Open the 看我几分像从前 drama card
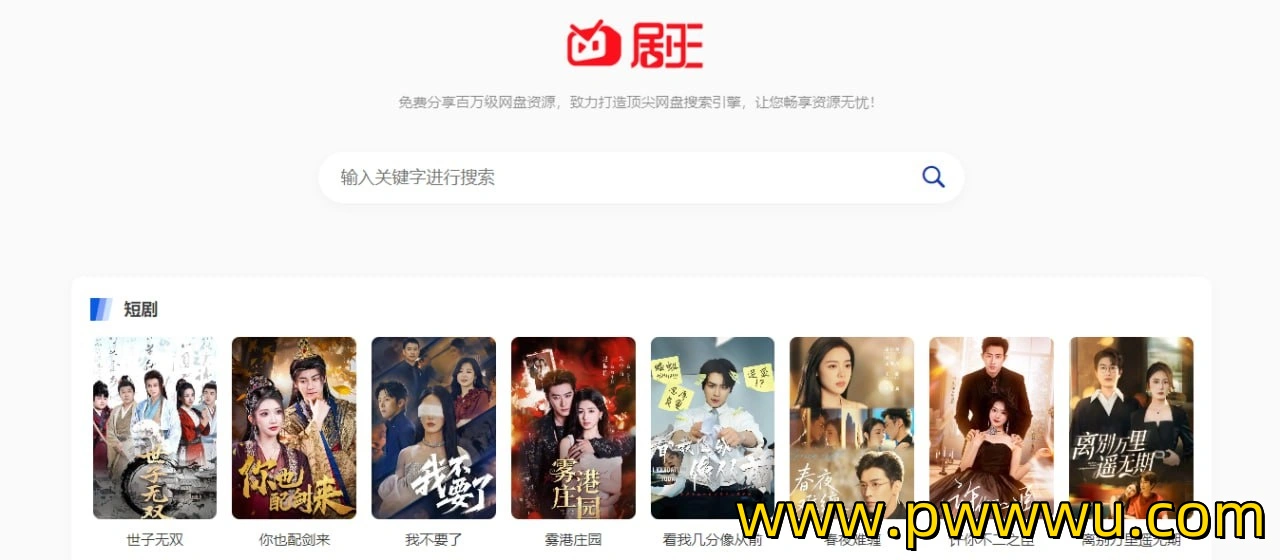This screenshot has height=560, width=1280. tap(712, 428)
